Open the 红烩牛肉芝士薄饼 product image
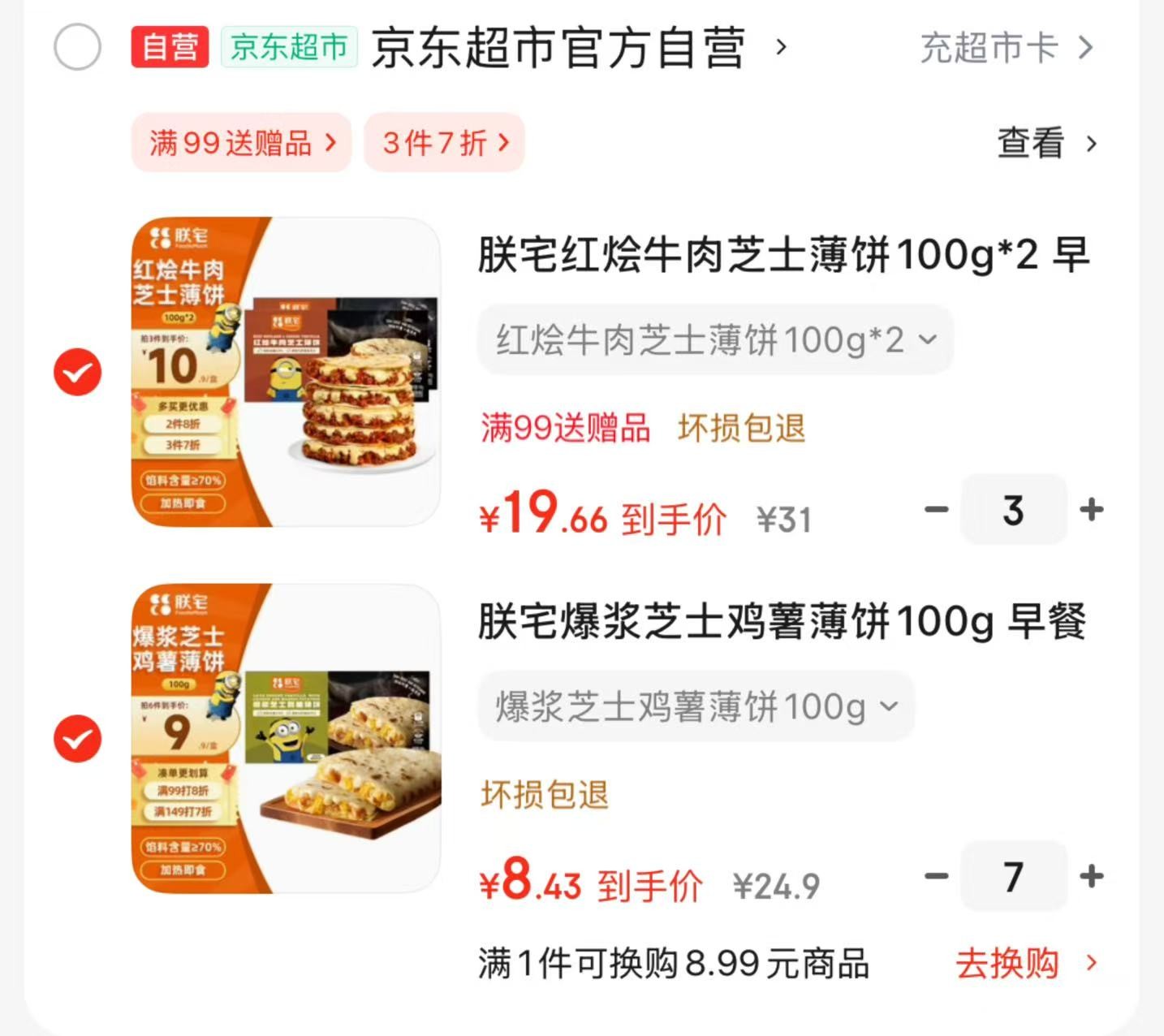This screenshot has height=1036, width=1164. 286,372
